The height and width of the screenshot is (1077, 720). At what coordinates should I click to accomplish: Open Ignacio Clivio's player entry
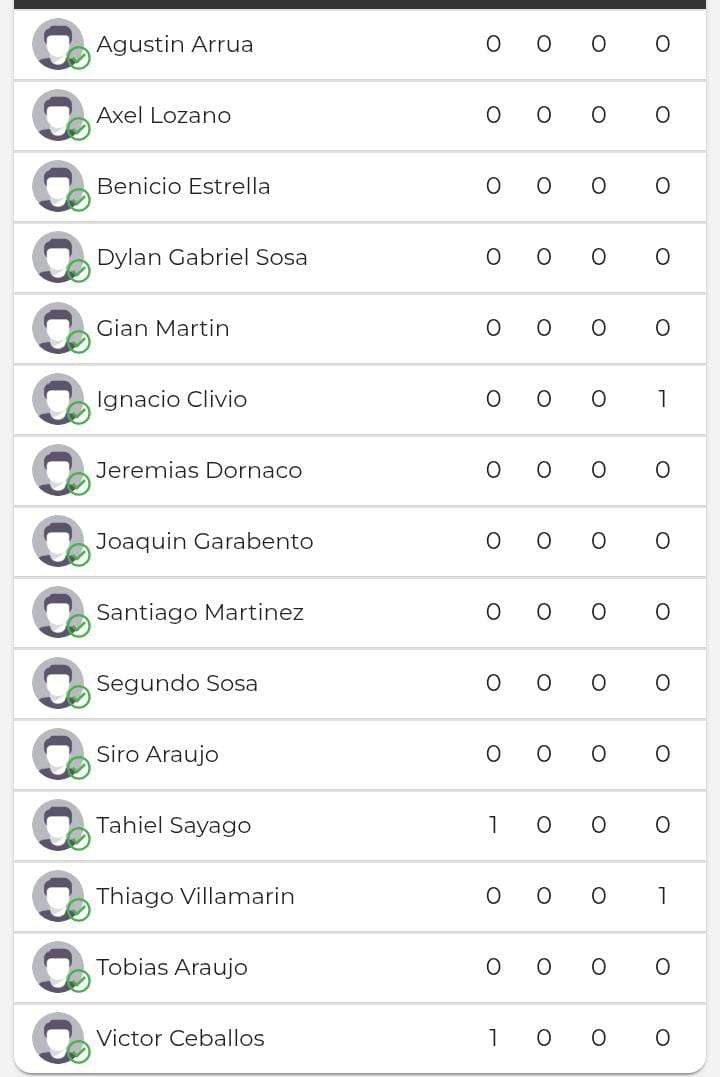point(172,399)
